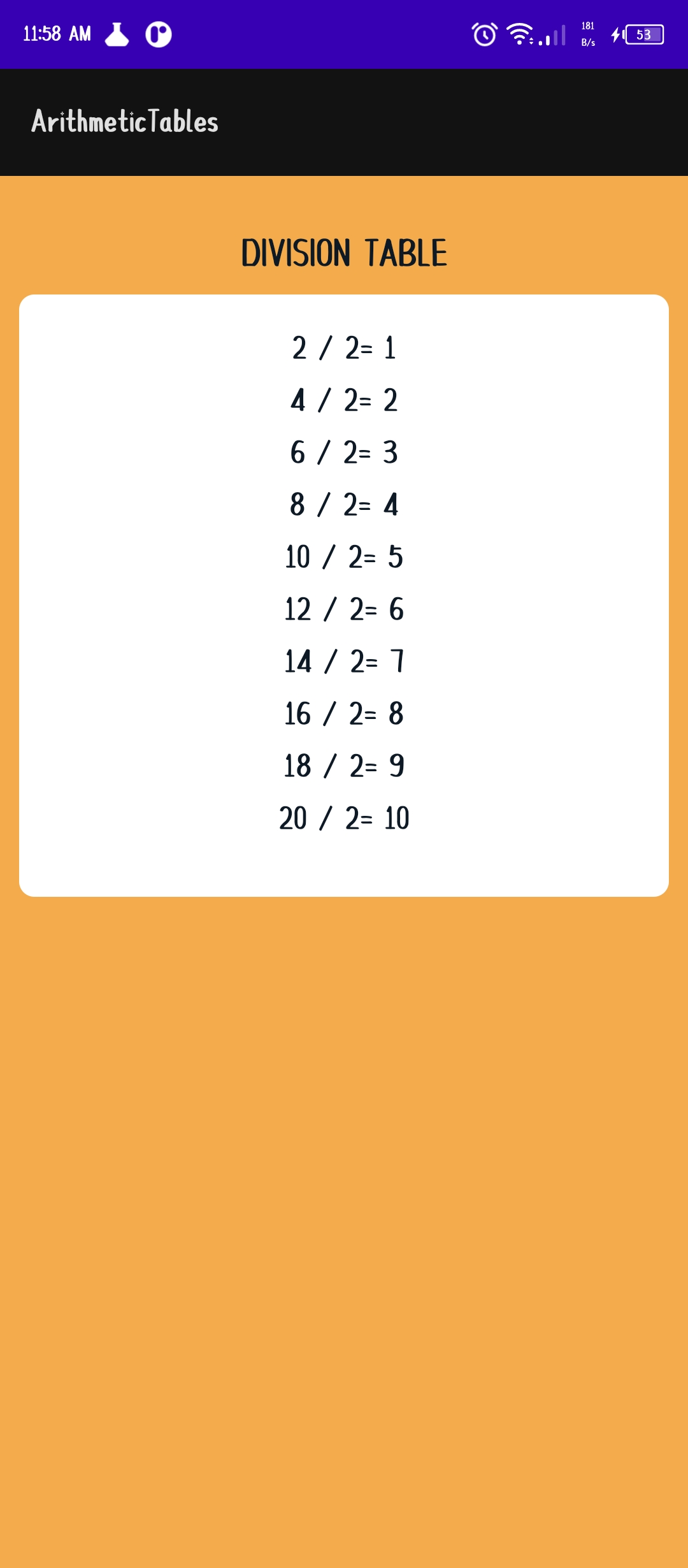The width and height of the screenshot is (688, 1568).
Task: Select the row 18 / 2= 9
Action: (x=344, y=767)
